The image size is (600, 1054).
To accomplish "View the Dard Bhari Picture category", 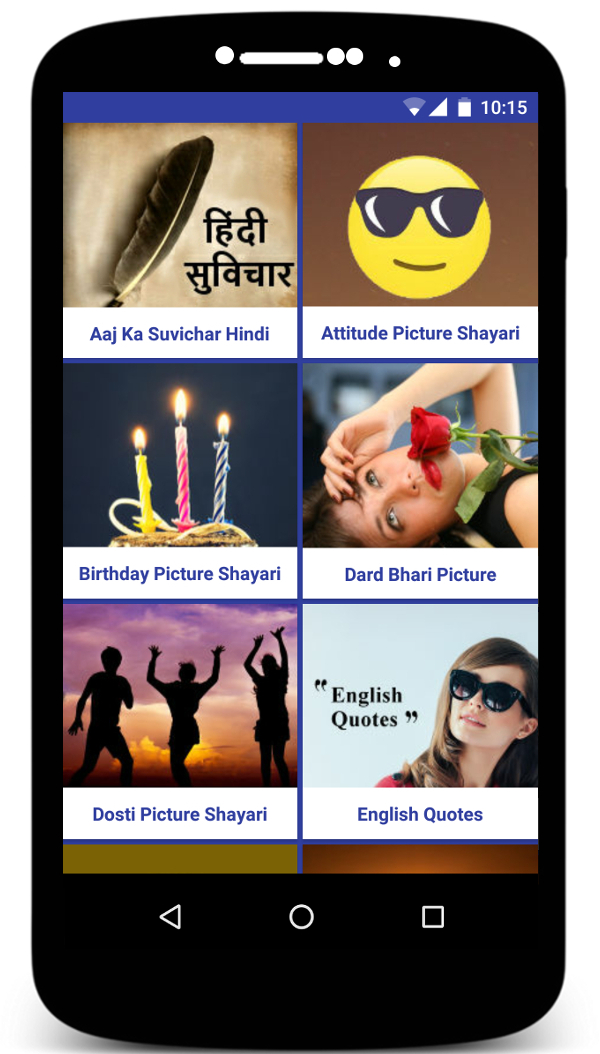I will 420,480.
